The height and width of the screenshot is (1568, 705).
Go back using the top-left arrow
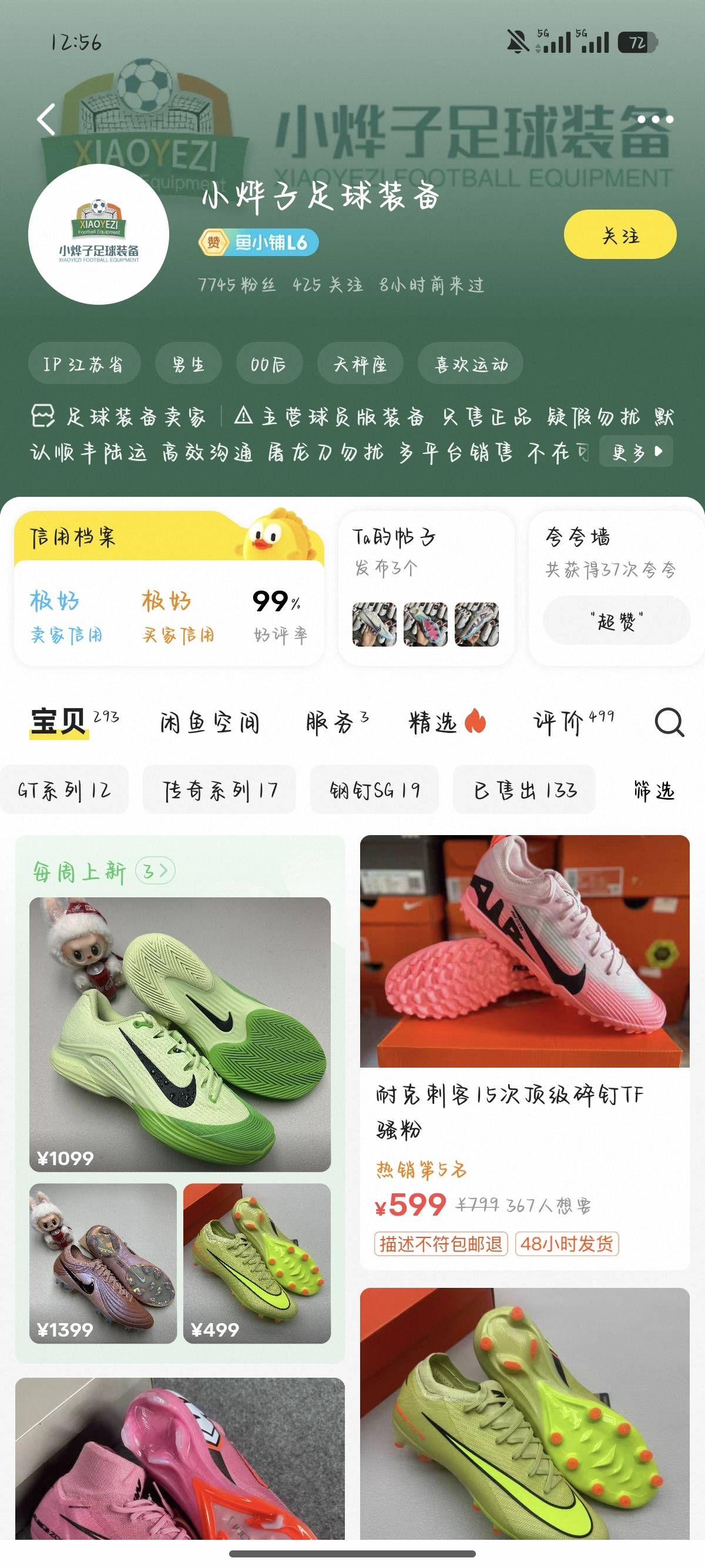click(47, 119)
